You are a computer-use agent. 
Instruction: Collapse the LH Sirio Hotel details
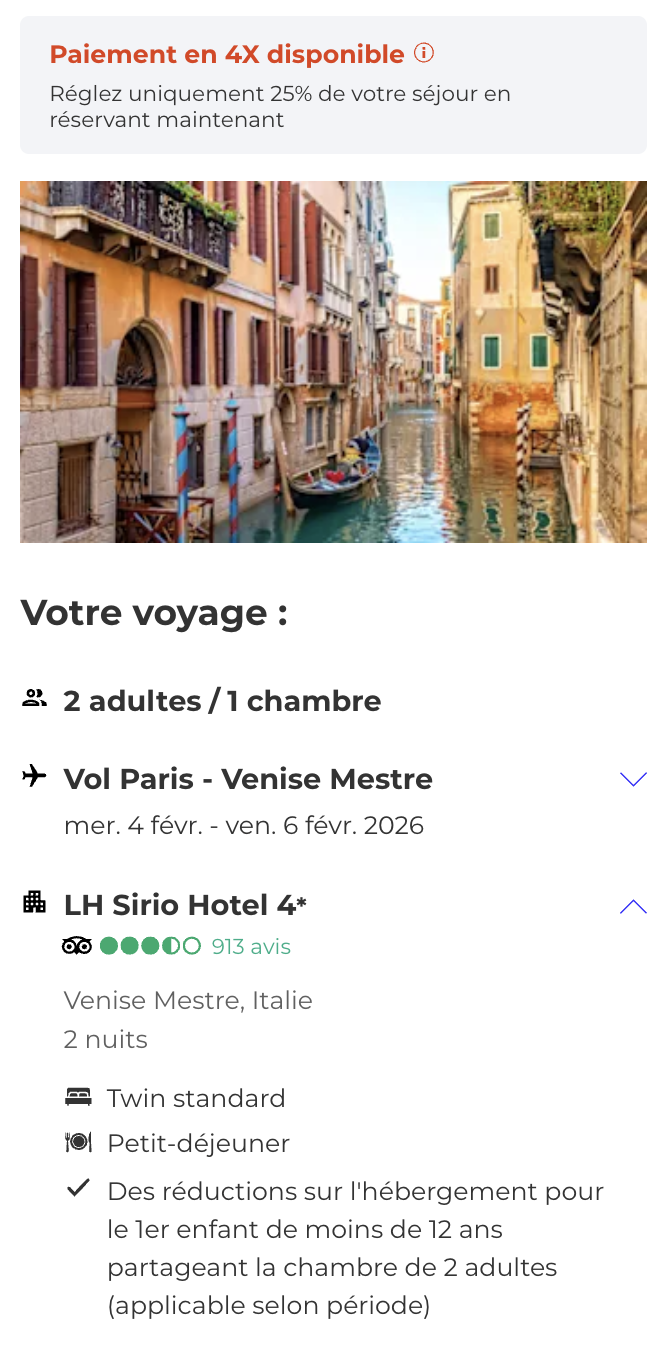pyautogui.click(x=633, y=907)
